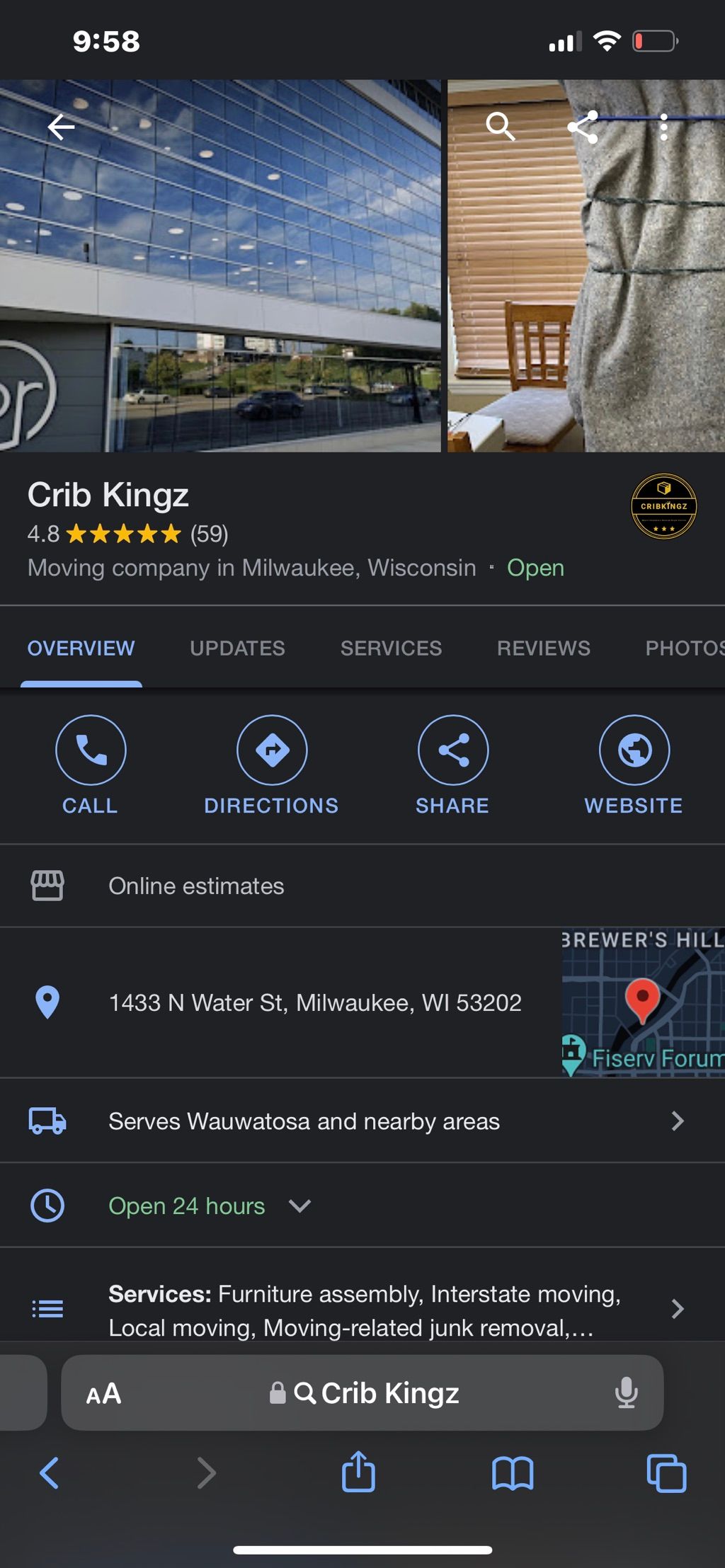Show open Safari tabs
725x1568 pixels.
[x=666, y=1474]
